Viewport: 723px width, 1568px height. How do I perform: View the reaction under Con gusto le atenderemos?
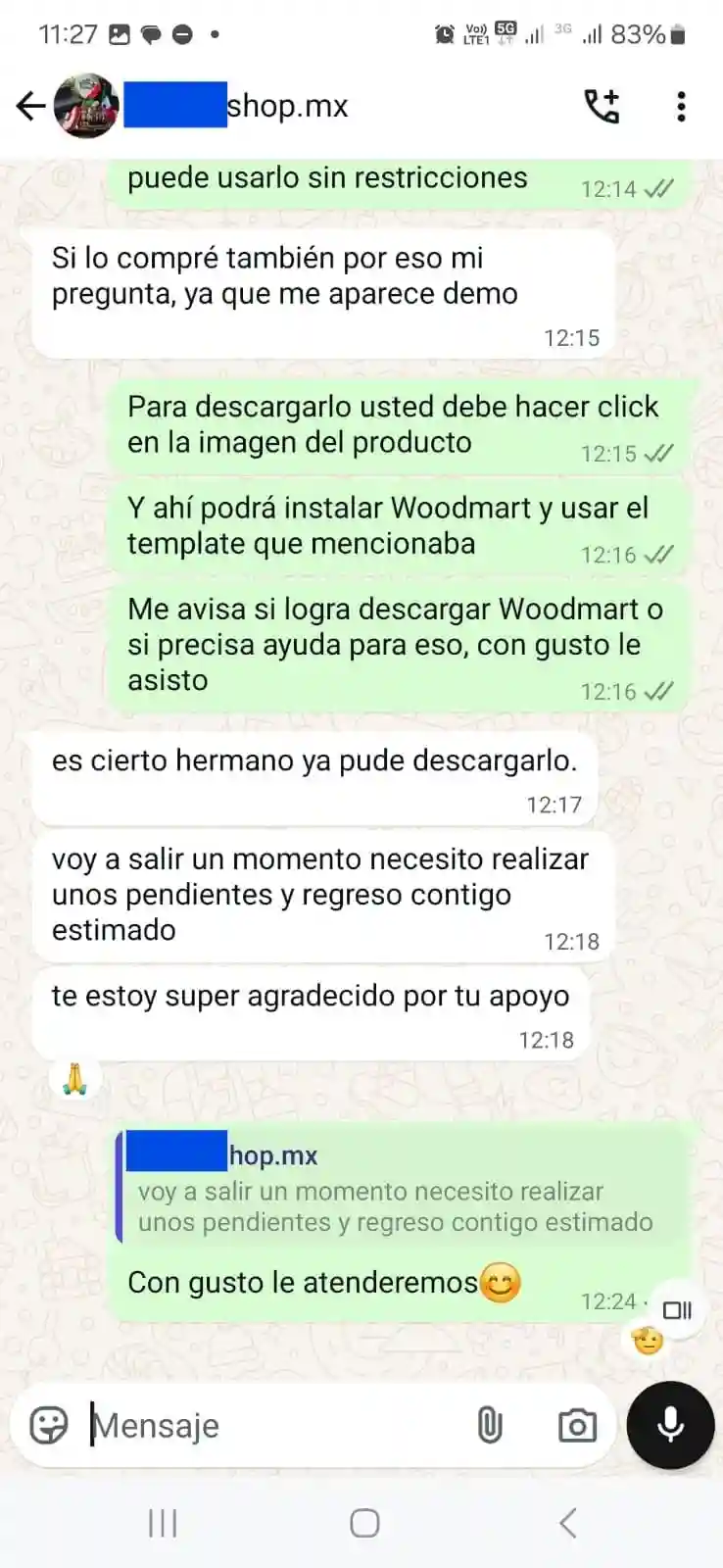click(x=648, y=1341)
